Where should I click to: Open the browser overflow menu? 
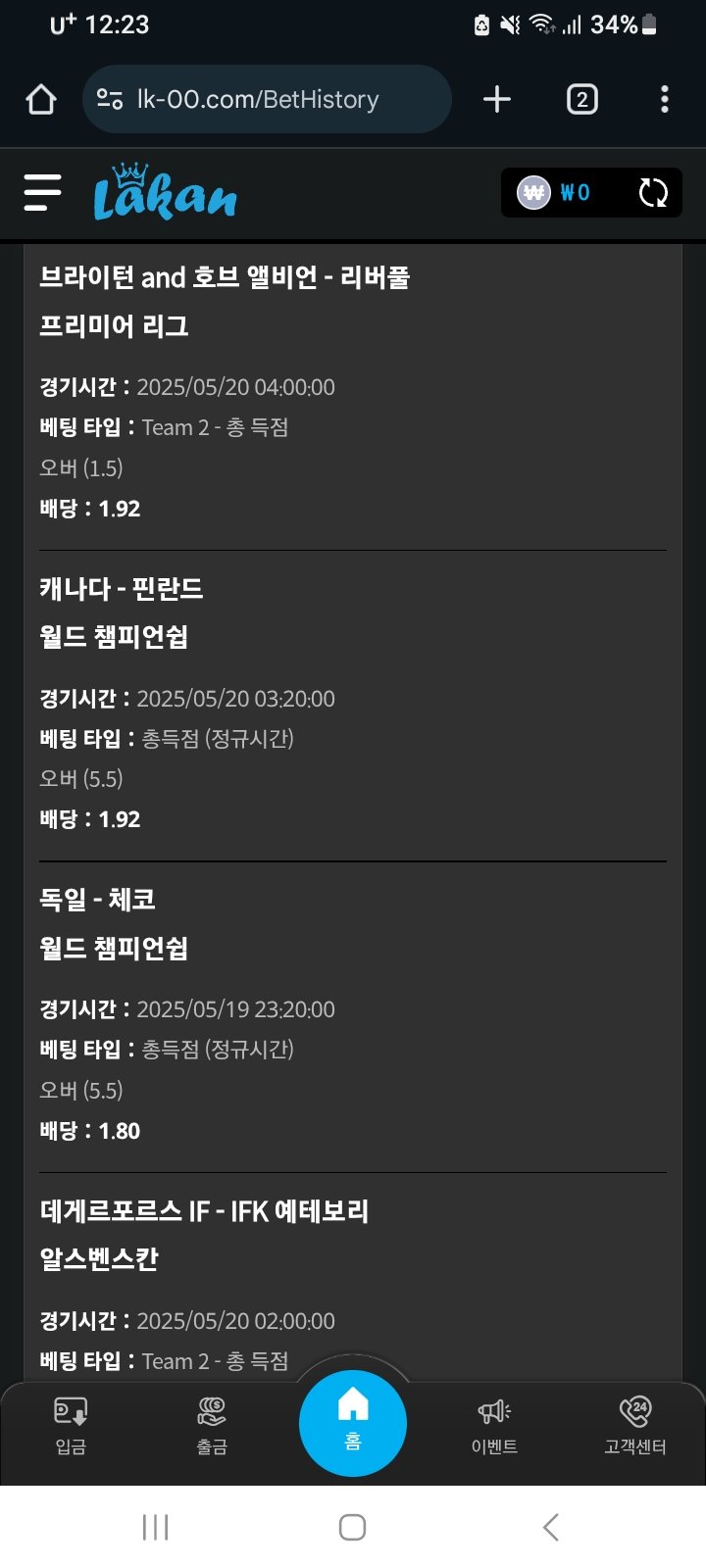click(665, 99)
